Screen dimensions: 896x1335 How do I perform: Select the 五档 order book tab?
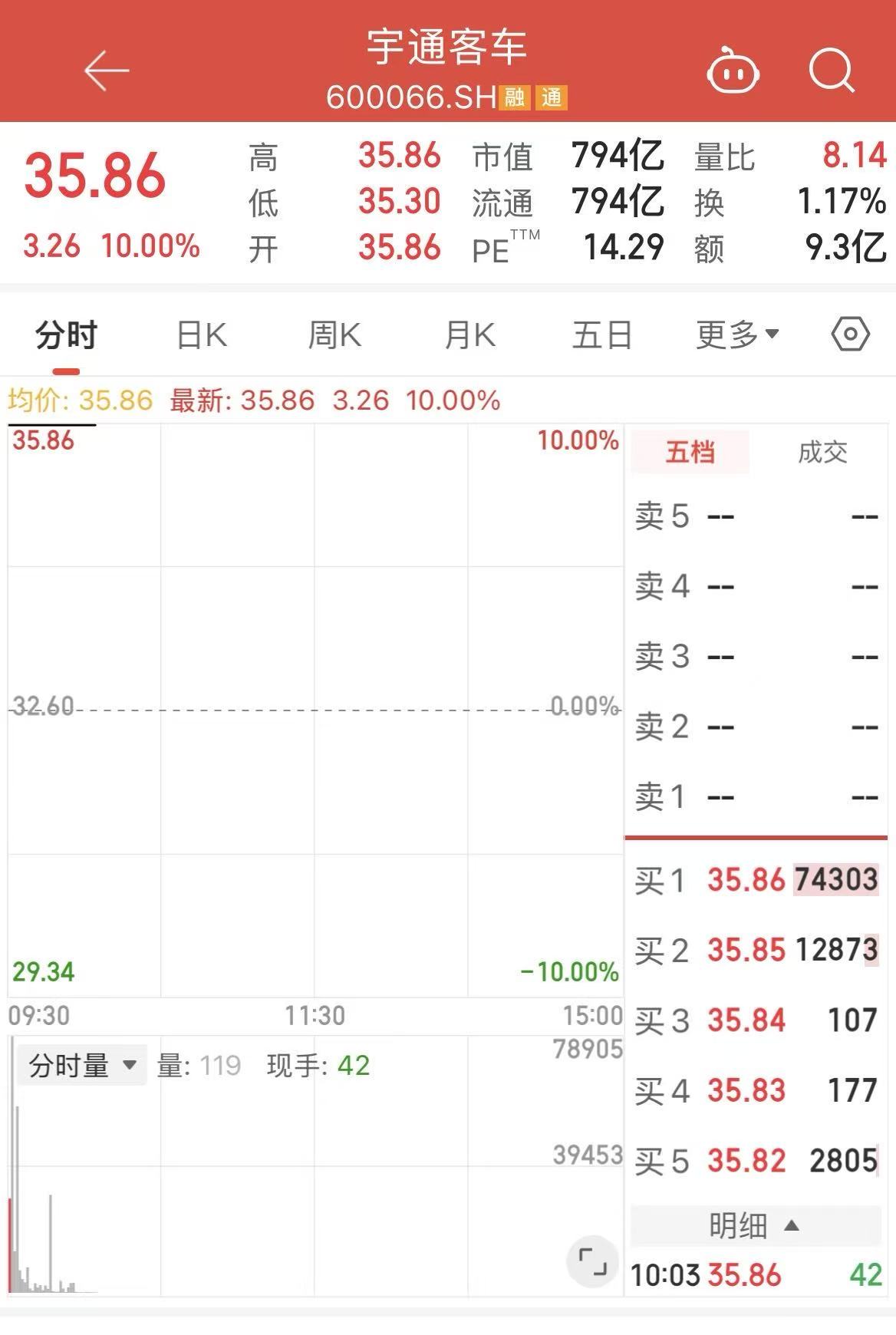(690, 453)
